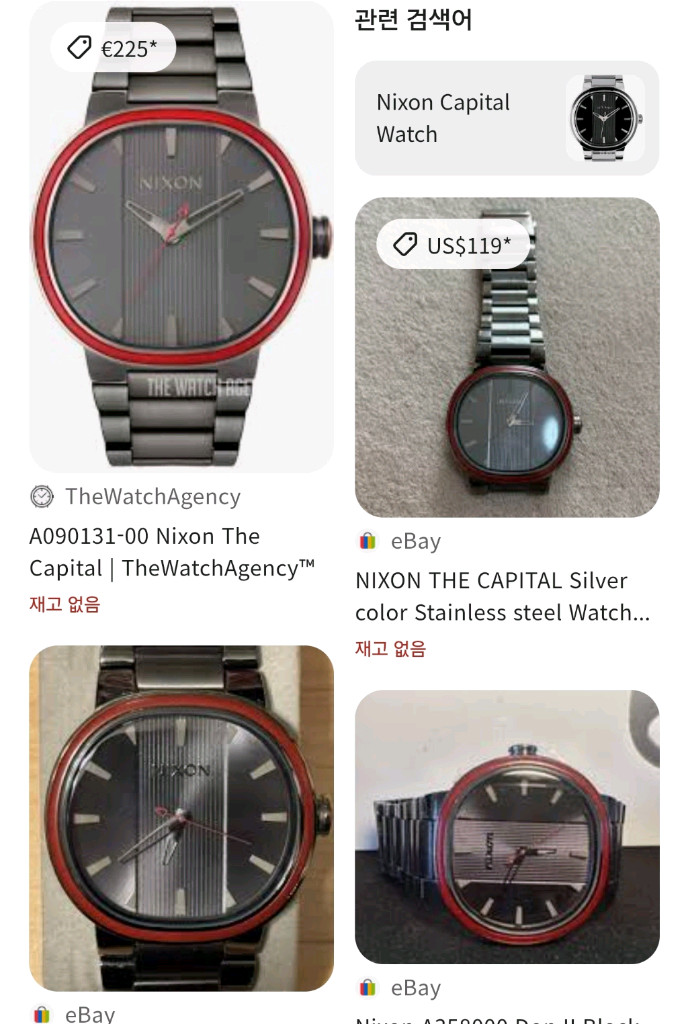
Task: Open the Nixon Capital Watch related search
Action: click(506, 118)
